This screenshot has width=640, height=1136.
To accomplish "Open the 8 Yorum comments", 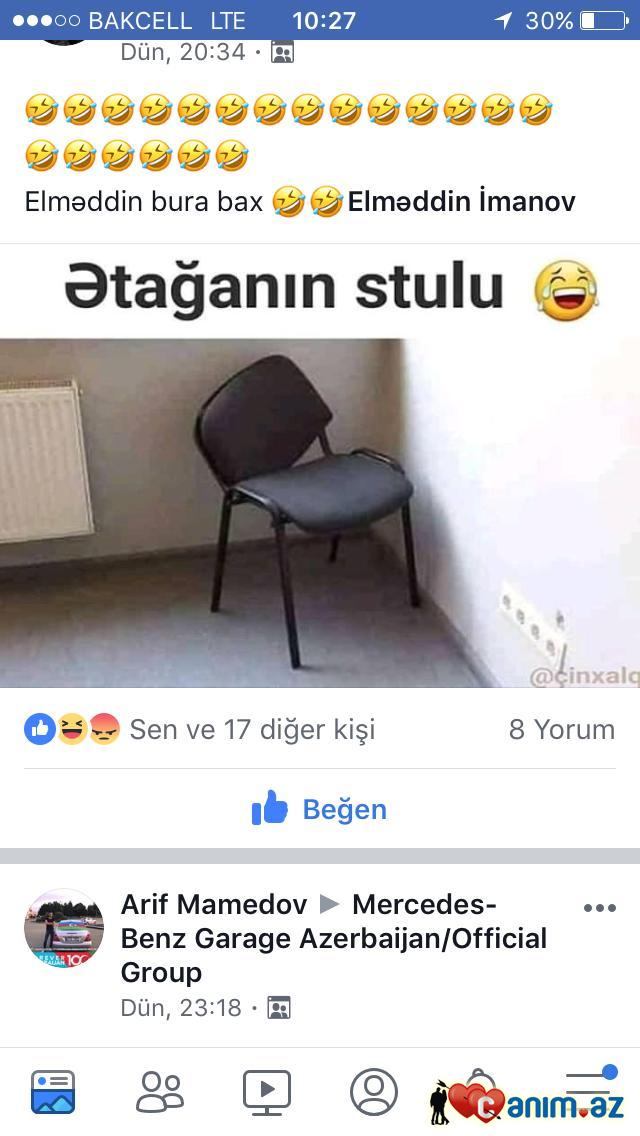I will tap(561, 730).
